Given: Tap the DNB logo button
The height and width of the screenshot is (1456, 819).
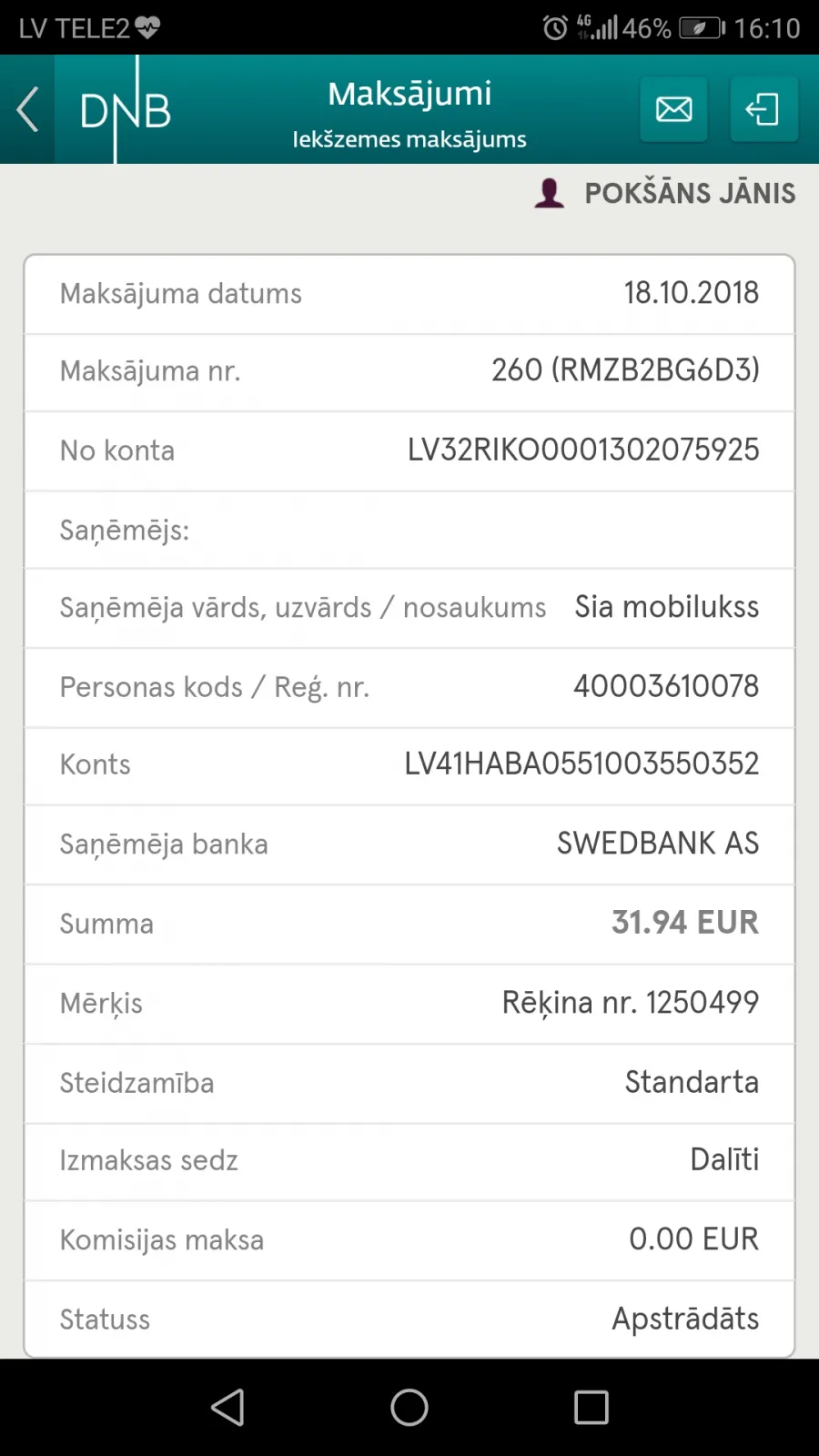Looking at the screenshot, I should pos(126,110).
